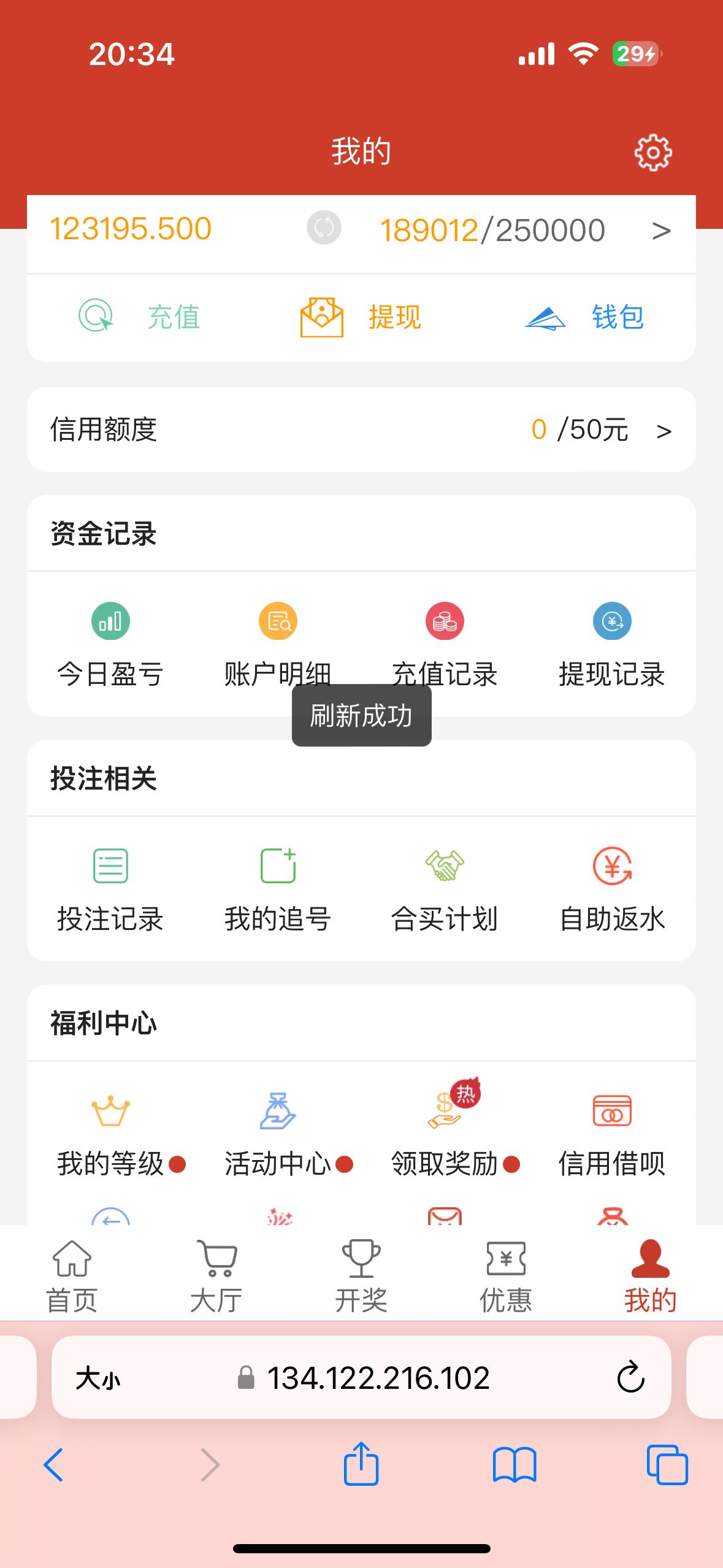Switch to the 开奖 tab
723x1568 pixels.
coord(361,1276)
